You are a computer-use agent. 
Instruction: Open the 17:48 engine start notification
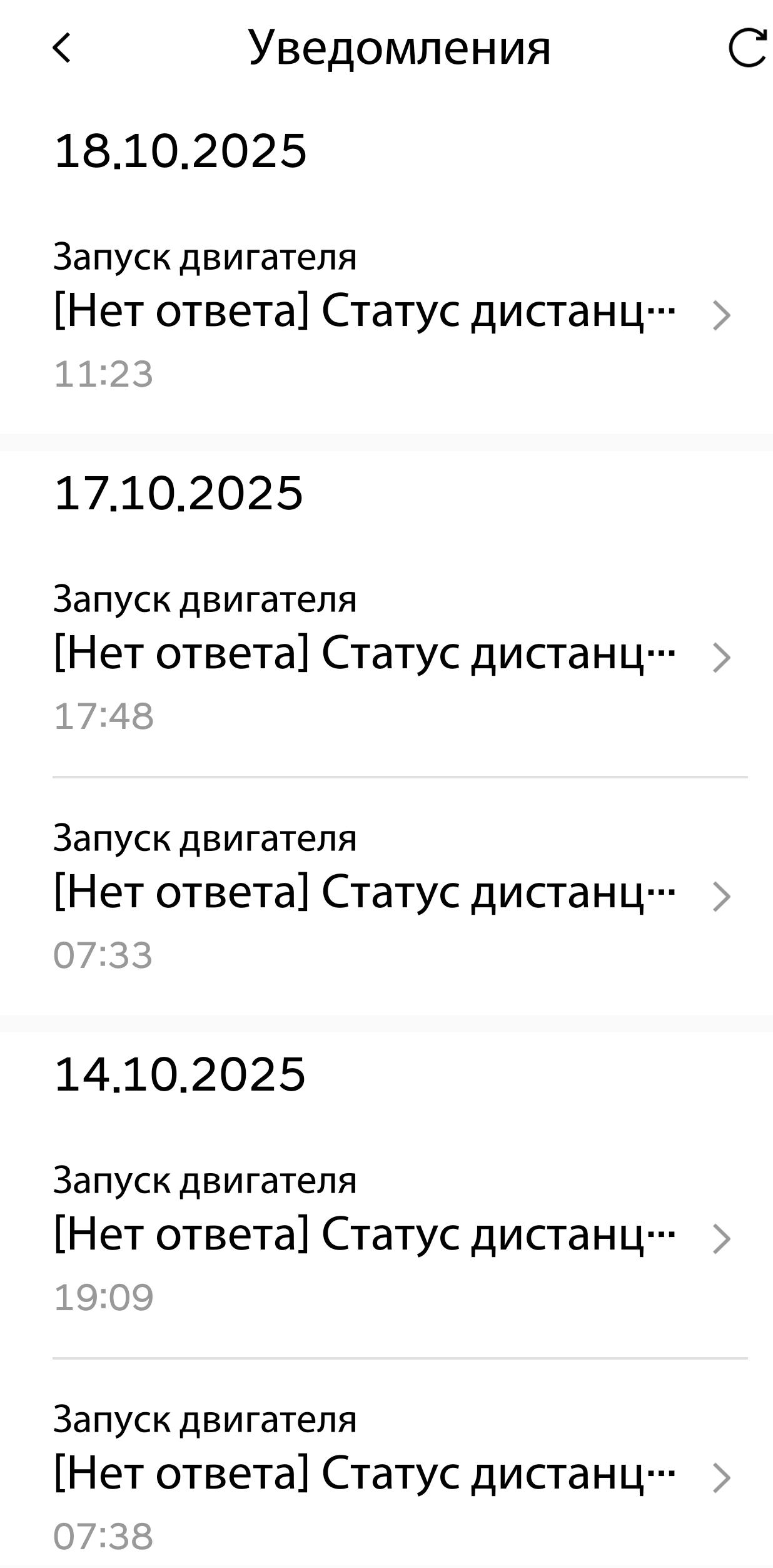point(388,656)
